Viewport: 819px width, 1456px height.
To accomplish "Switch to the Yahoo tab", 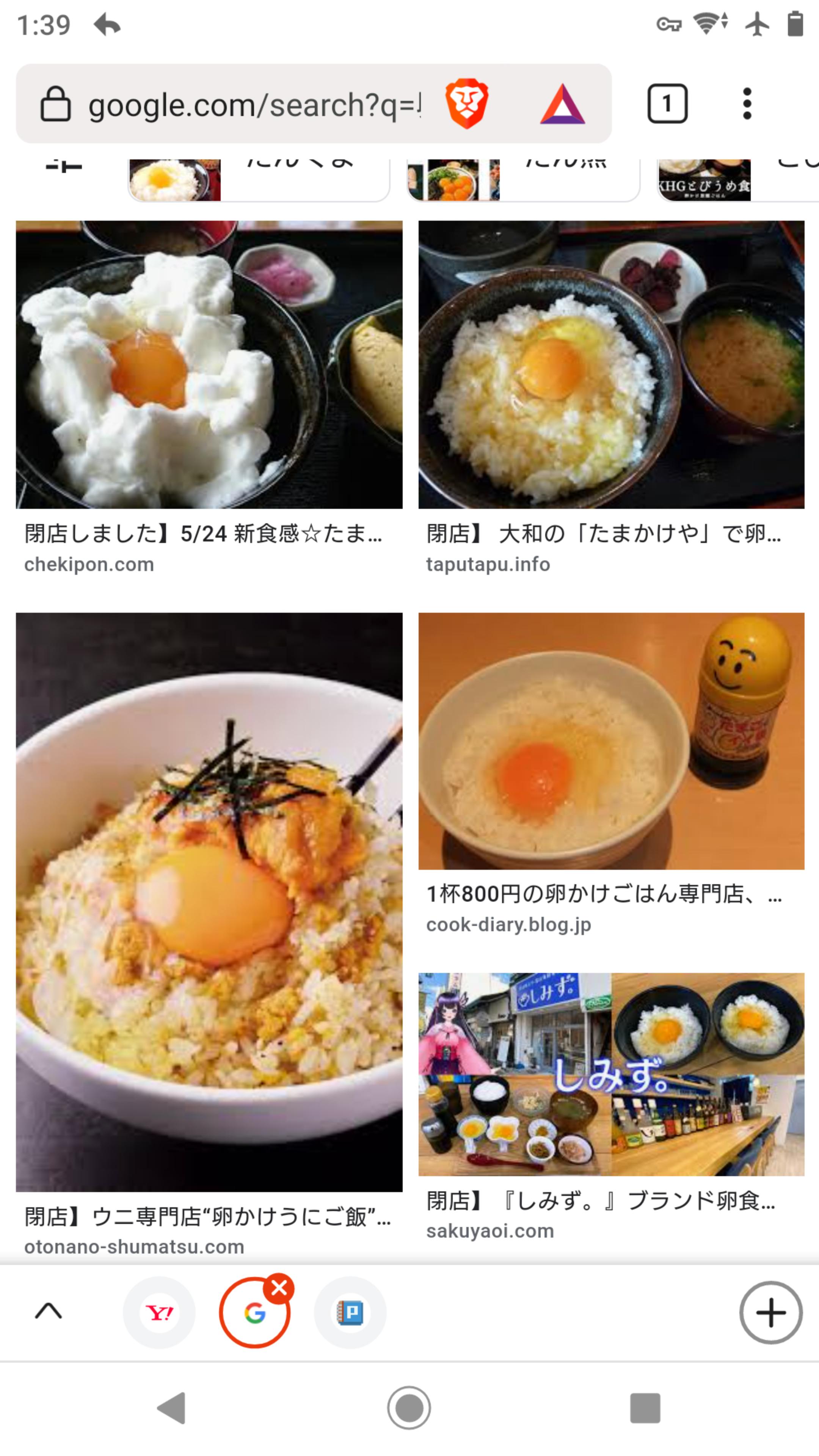I will click(x=159, y=1312).
